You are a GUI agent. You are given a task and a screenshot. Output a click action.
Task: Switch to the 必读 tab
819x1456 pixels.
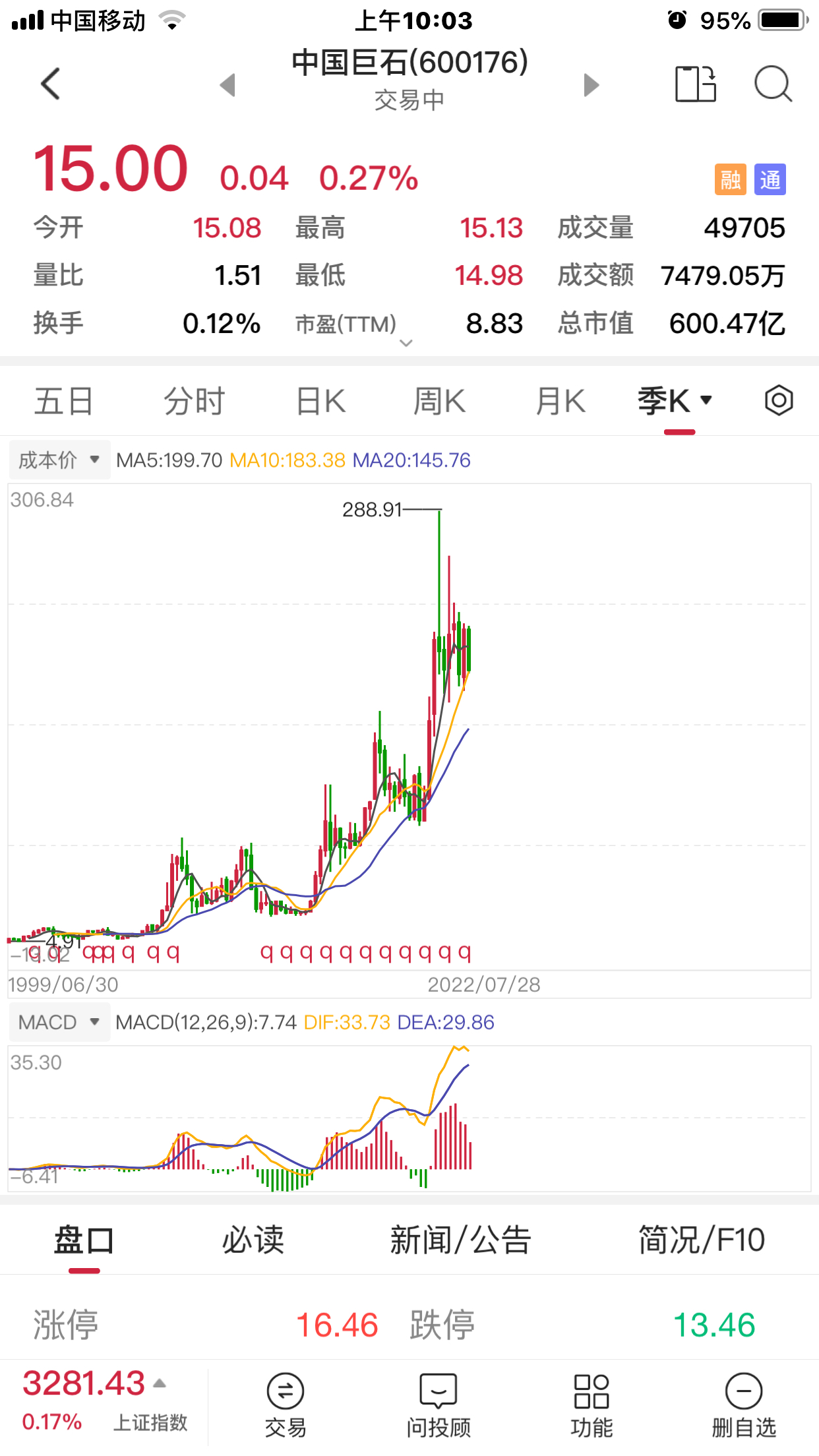253,1240
